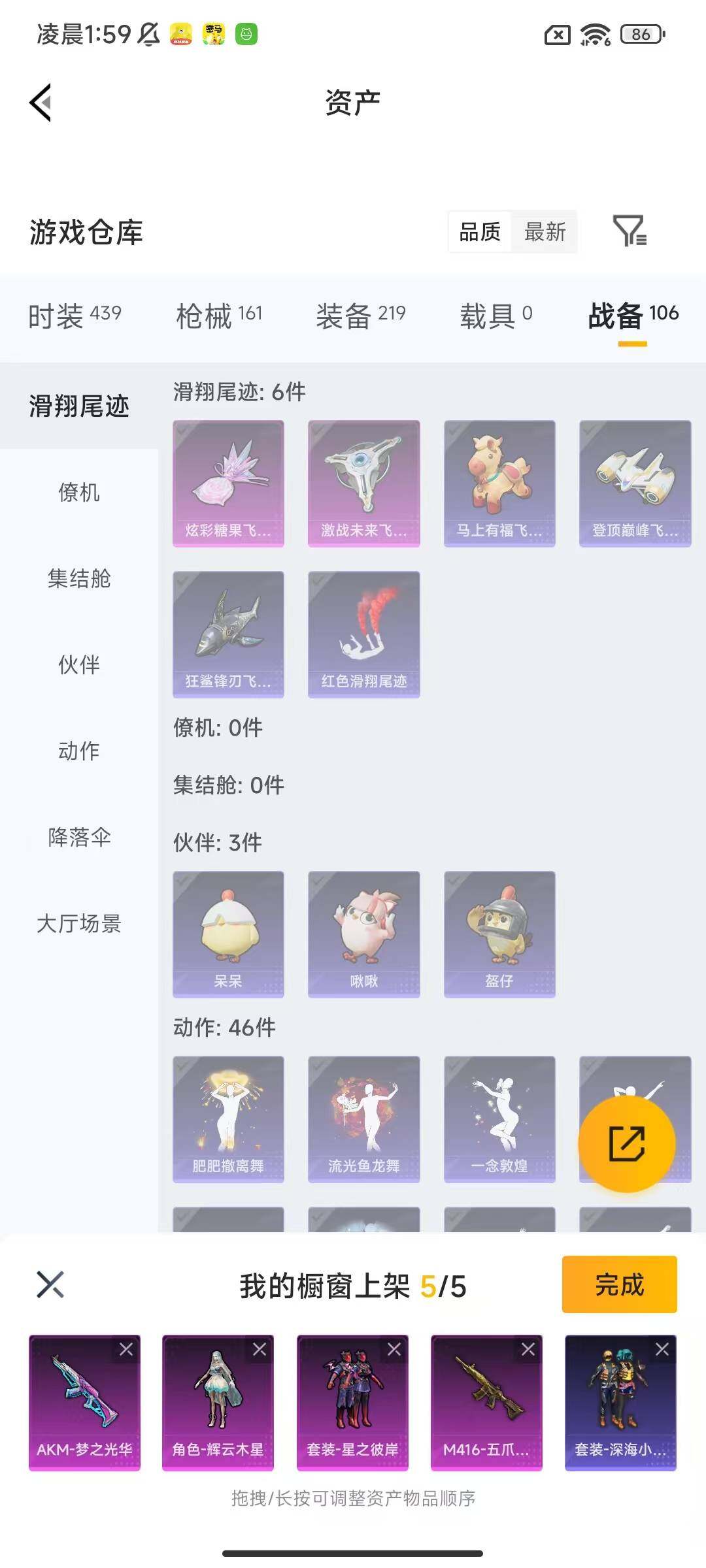Close the 我的橱窗上架 panel

point(50,1285)
